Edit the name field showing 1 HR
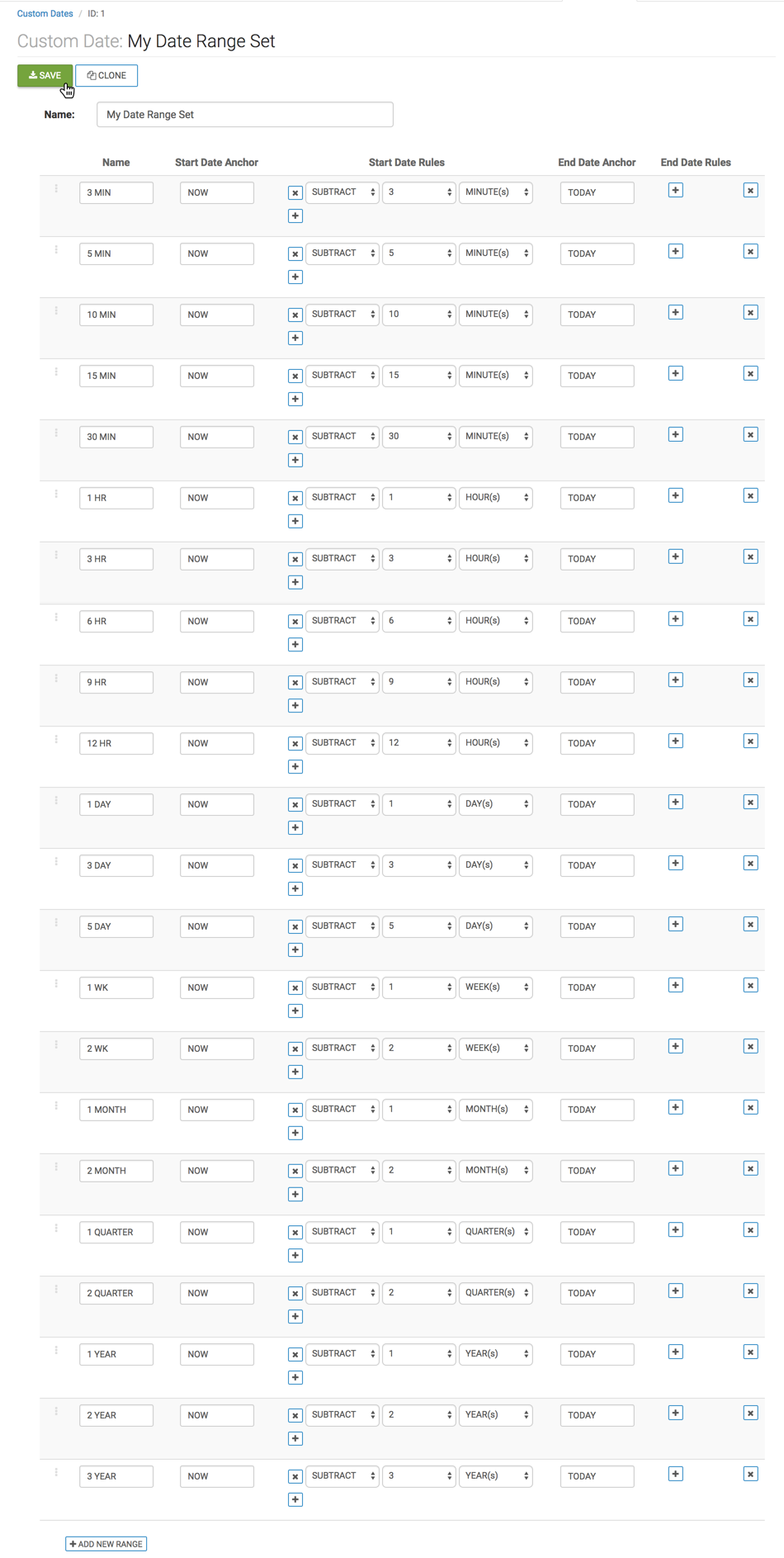The image size is (784, 1558). tap(116, 498)
